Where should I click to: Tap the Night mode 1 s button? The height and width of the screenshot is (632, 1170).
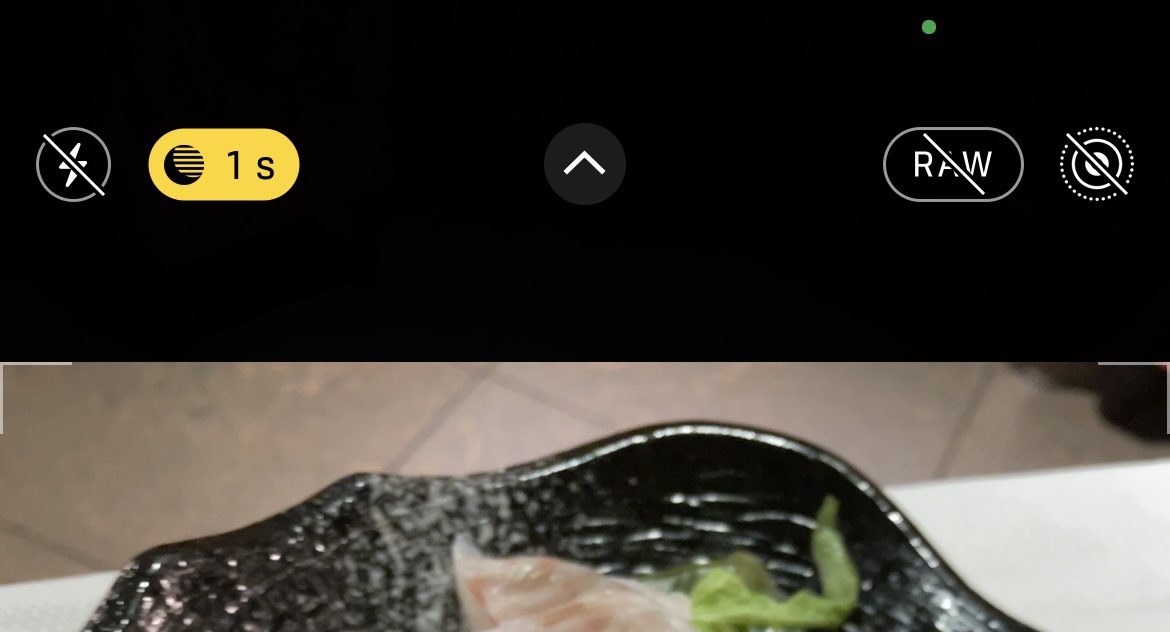click(x=224, y=165)
